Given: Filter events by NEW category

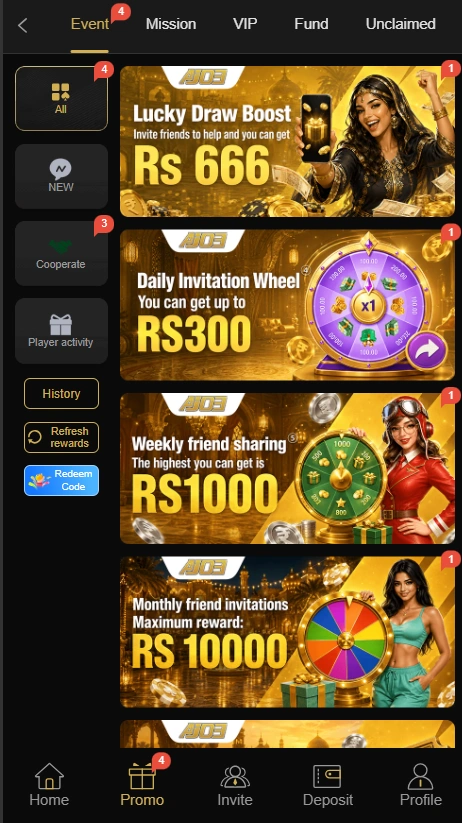Looking at the screenshot, I should [61, 176].
